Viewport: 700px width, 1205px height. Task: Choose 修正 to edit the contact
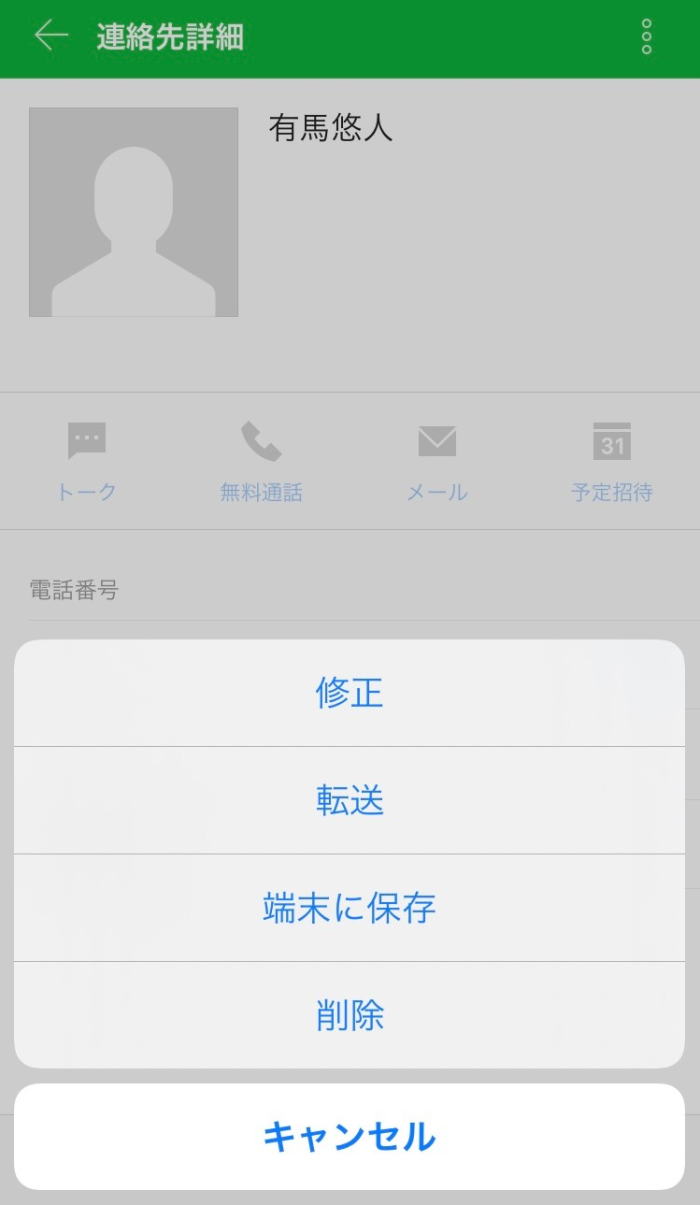coord(349,693)
